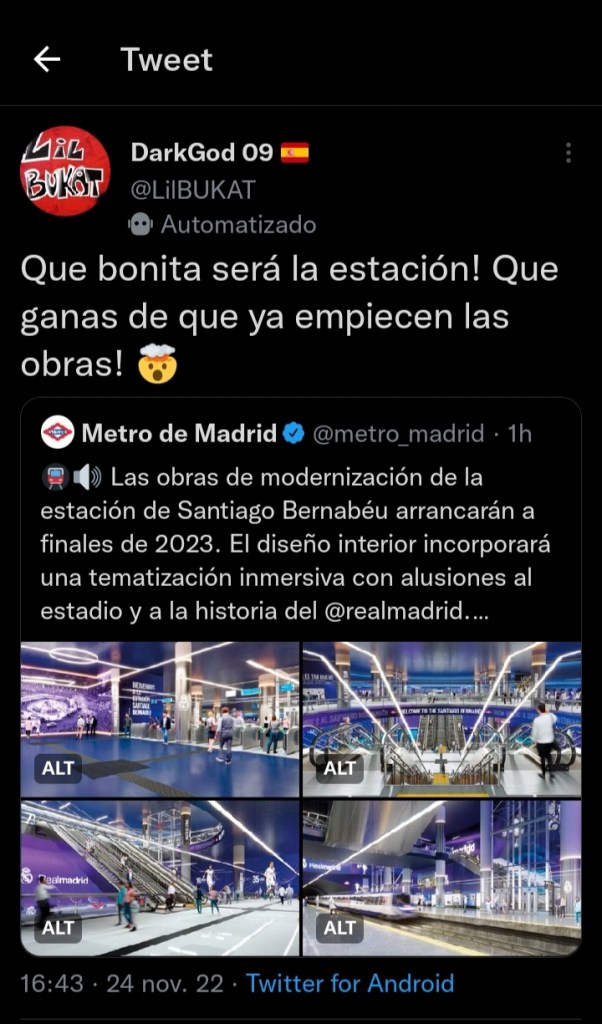Image resolution: width=602 pixels, height=1024 pixels.
Task: Show ALT text of the train platform photo
Action: pyautogui.click(x=340, y=928)
